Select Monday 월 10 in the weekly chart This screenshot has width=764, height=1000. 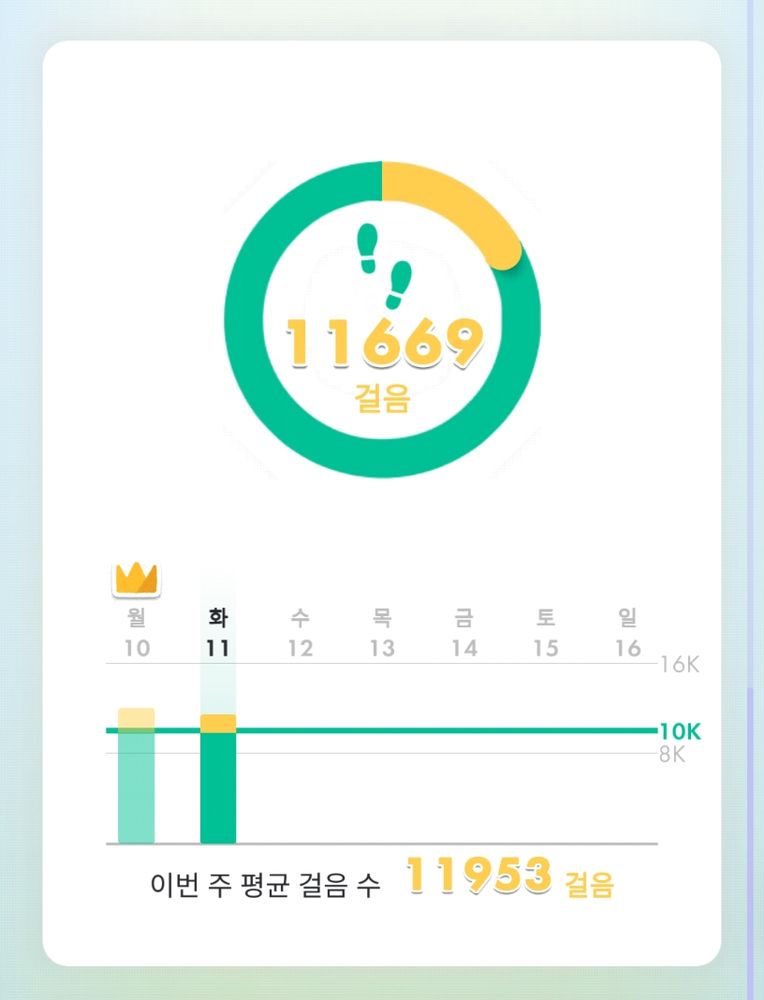(137, 633)
